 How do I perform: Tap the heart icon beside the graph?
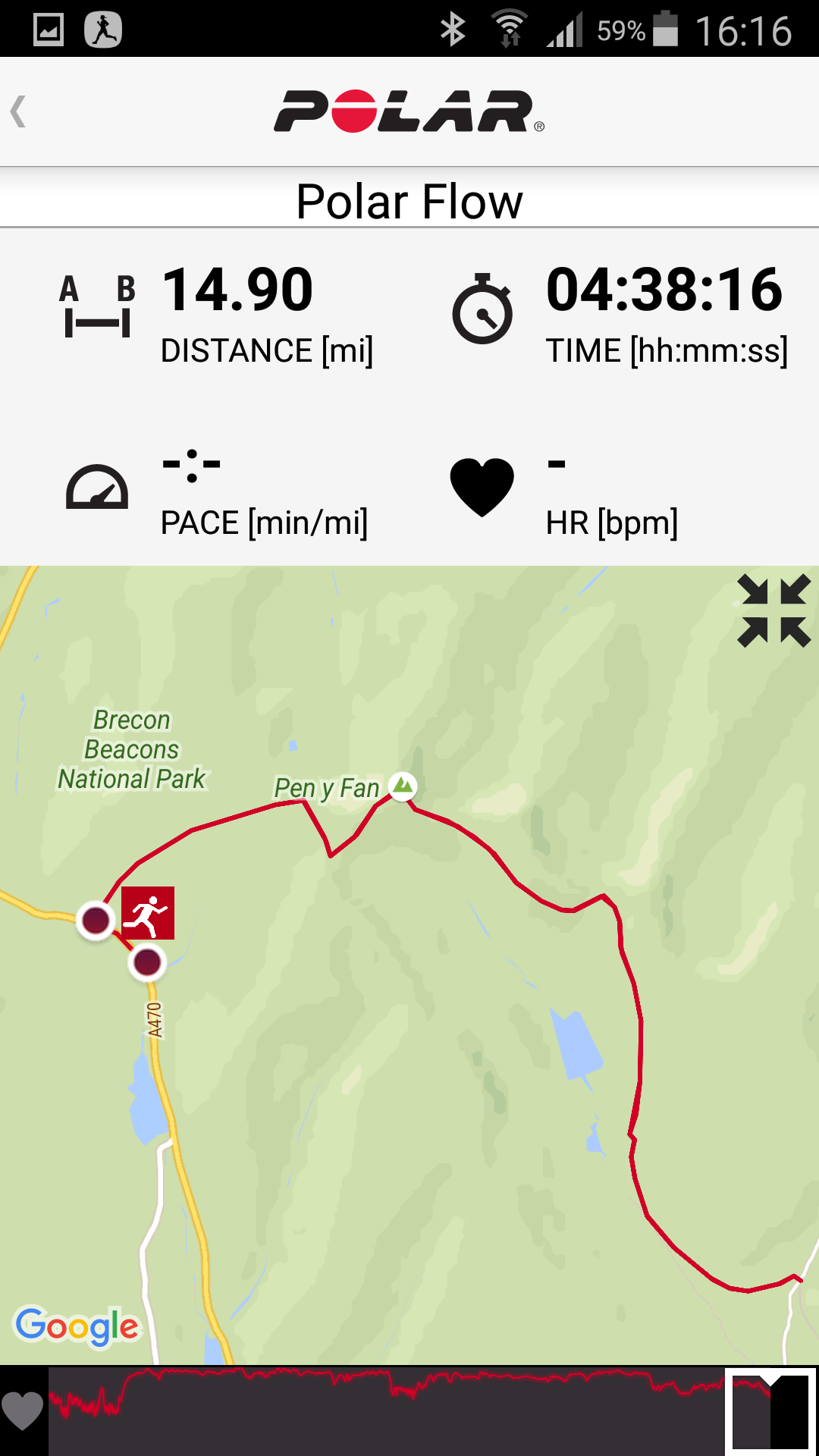pyautogui.click(x=23, y=1410)
